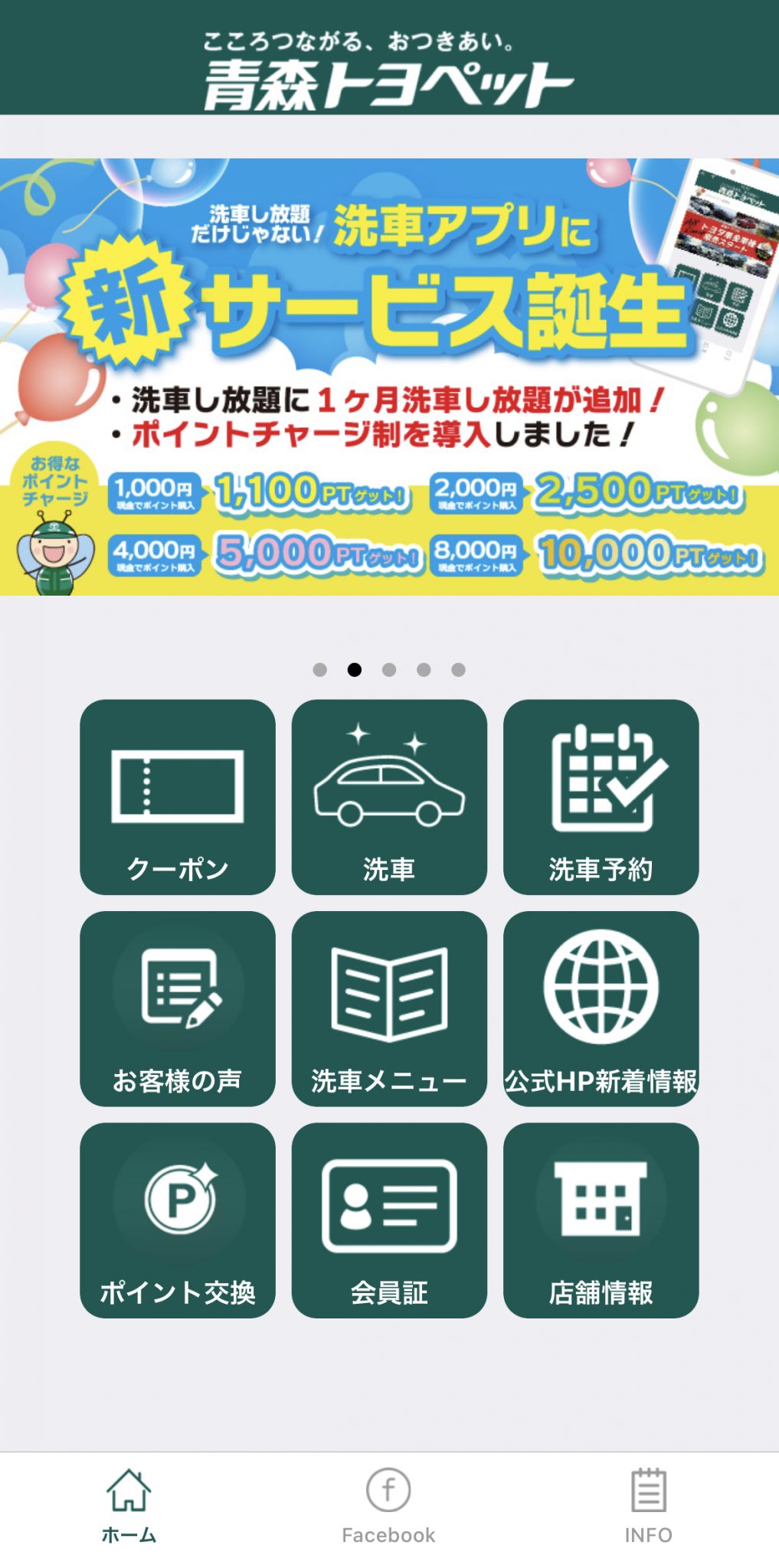Open the 洗車 car wash tile
Screen dimensions: 779x1568
pyautogui.click(x=389, y=796)
